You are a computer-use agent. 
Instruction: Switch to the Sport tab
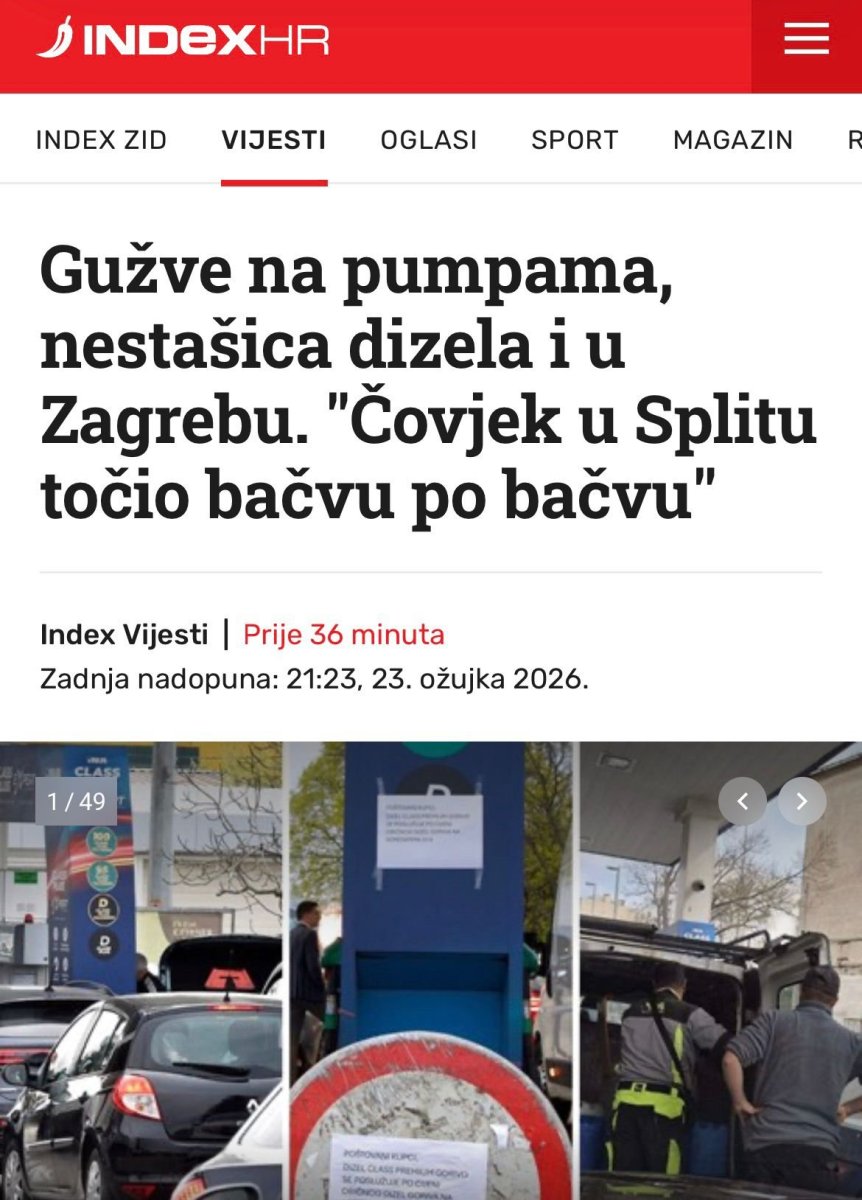[x=574, y=140]
